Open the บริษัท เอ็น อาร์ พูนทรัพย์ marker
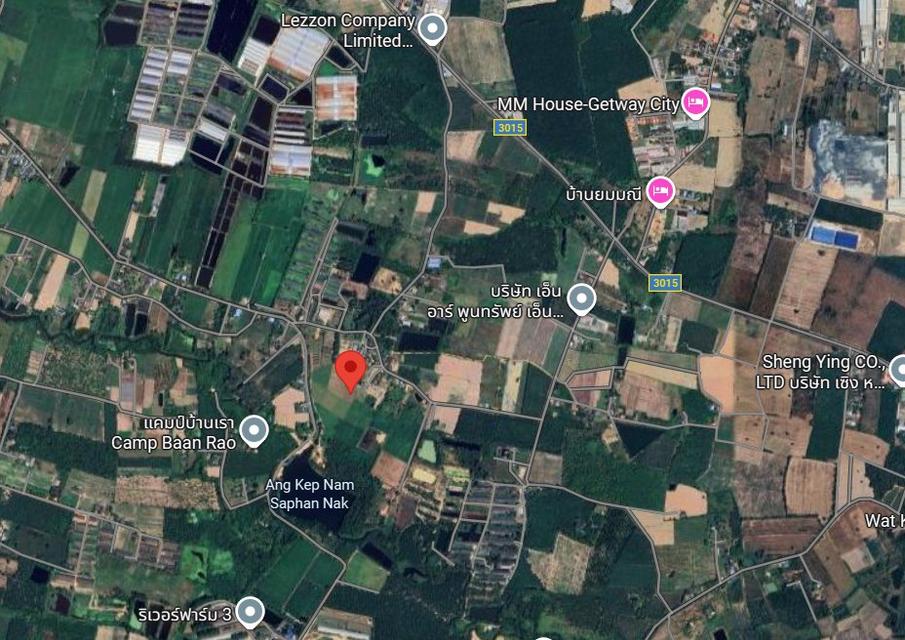 tap(581, 298)
